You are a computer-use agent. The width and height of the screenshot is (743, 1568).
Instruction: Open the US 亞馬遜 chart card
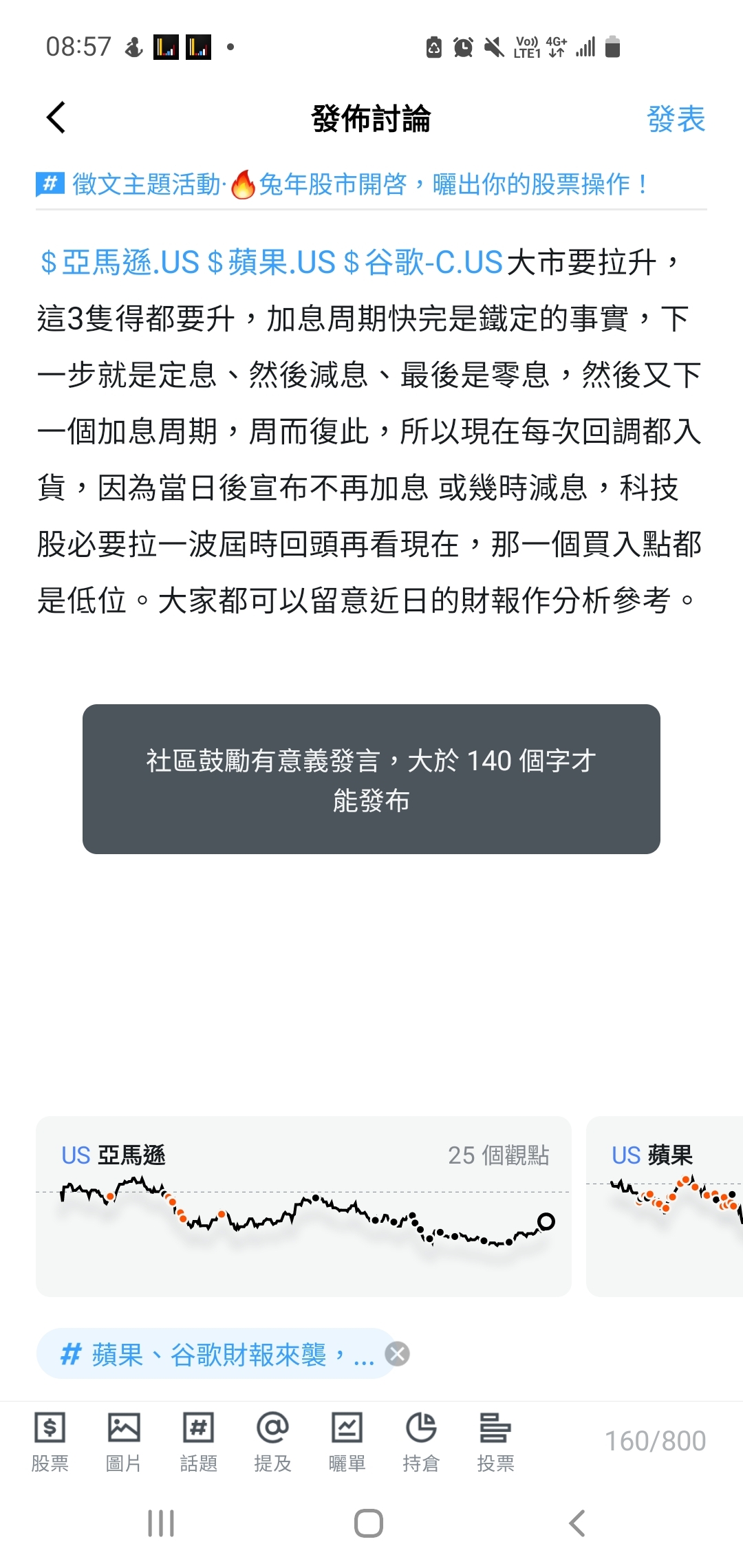[x=303, y=1206]
